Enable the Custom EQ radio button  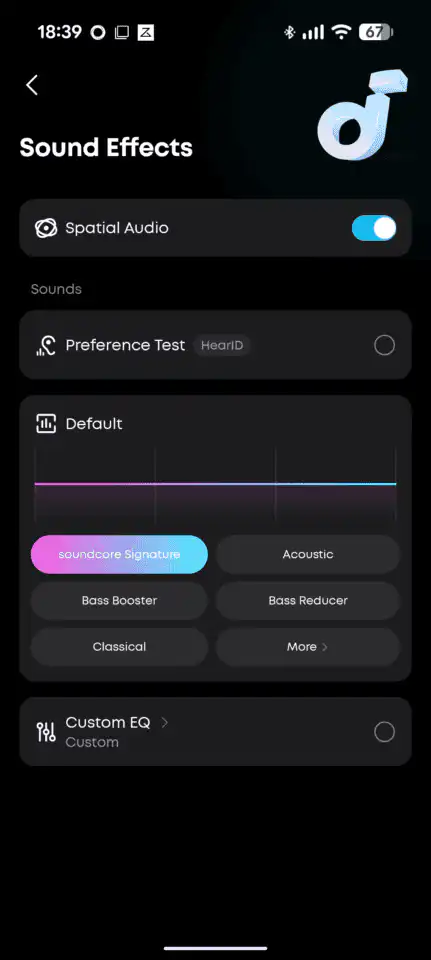point(384,732)
